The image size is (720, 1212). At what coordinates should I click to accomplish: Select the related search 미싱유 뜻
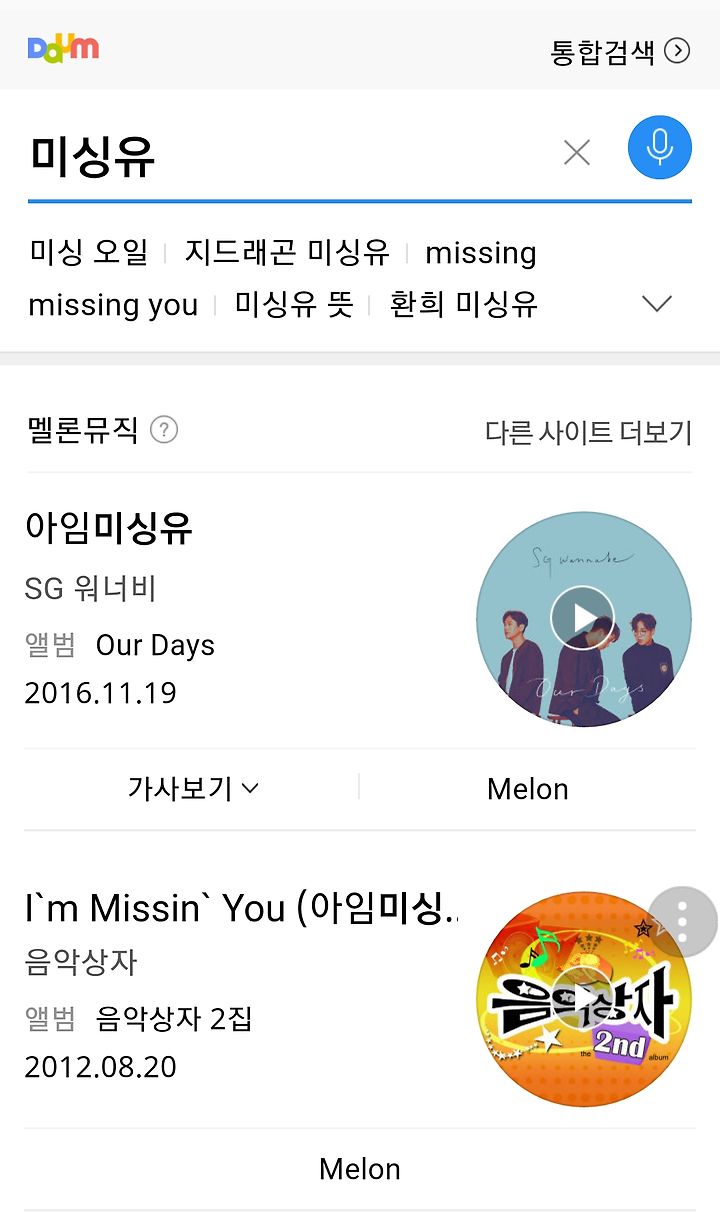coord(294,304)
